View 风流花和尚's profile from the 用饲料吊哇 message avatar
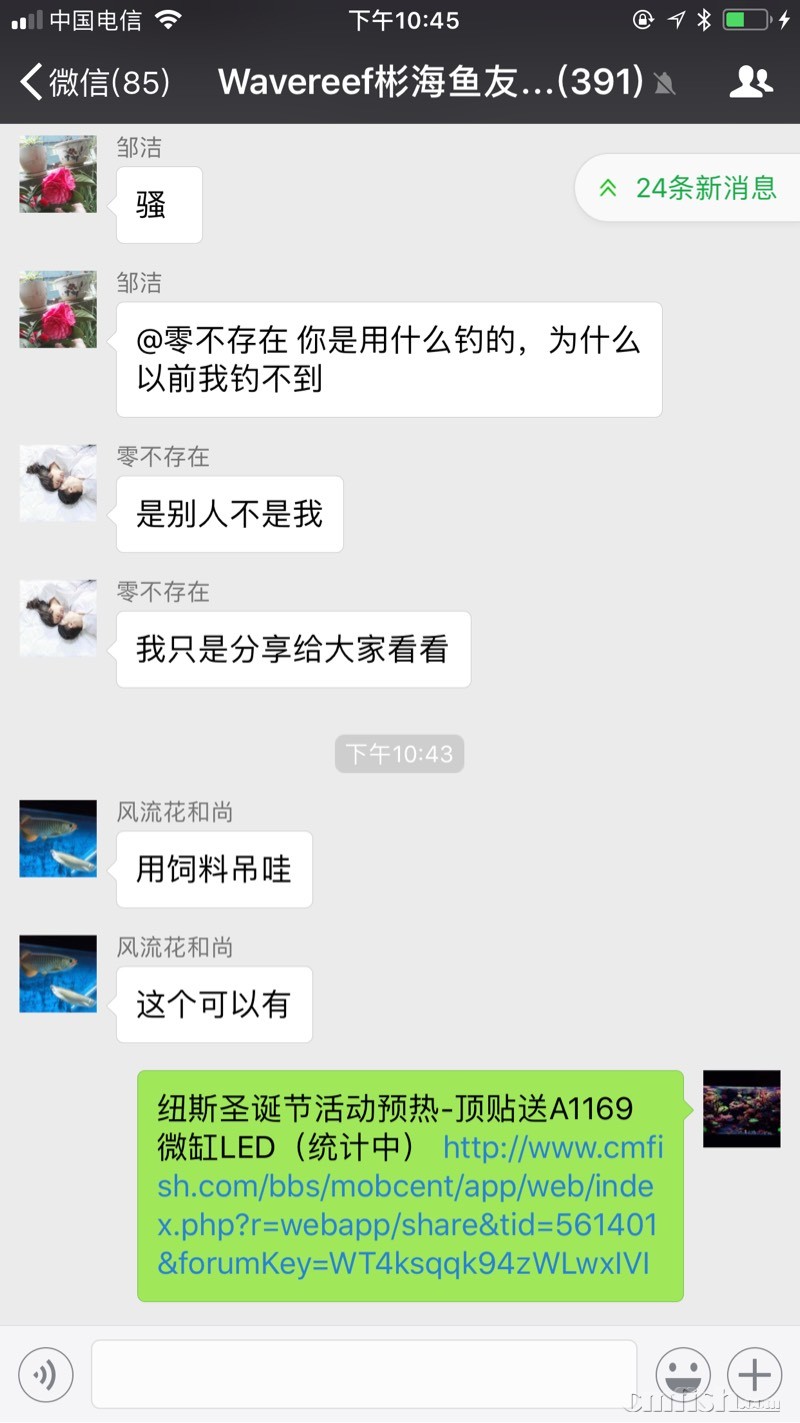Image resolution: width=800 pixels, height=1423 pixels. pyautogui.click(x=58, y=839)
